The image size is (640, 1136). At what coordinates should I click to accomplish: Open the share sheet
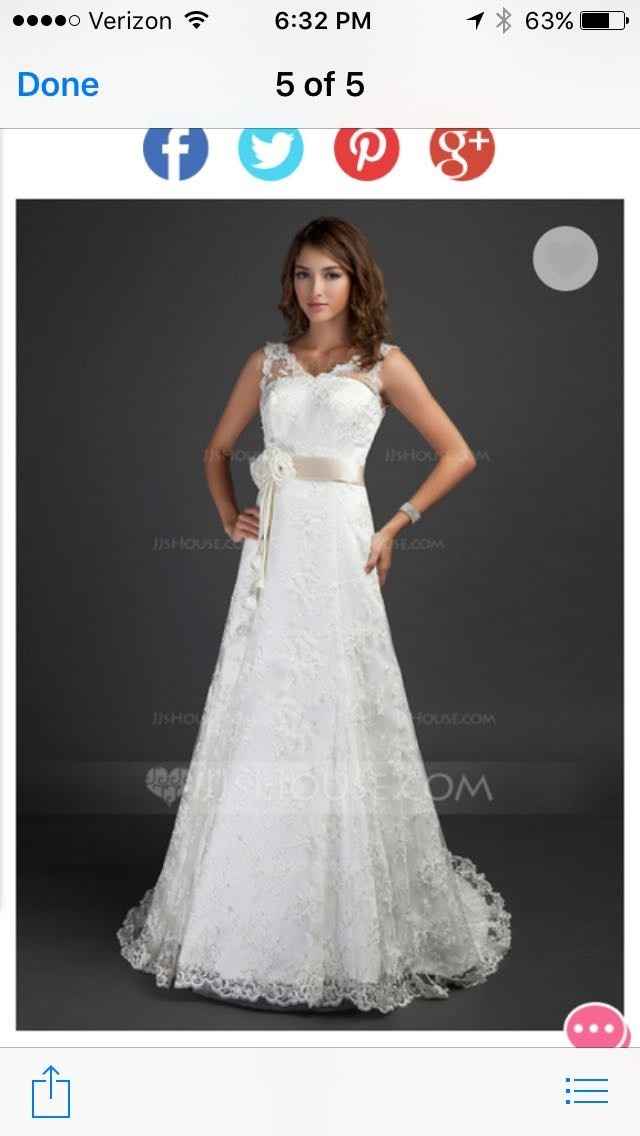click(51, 1089)
